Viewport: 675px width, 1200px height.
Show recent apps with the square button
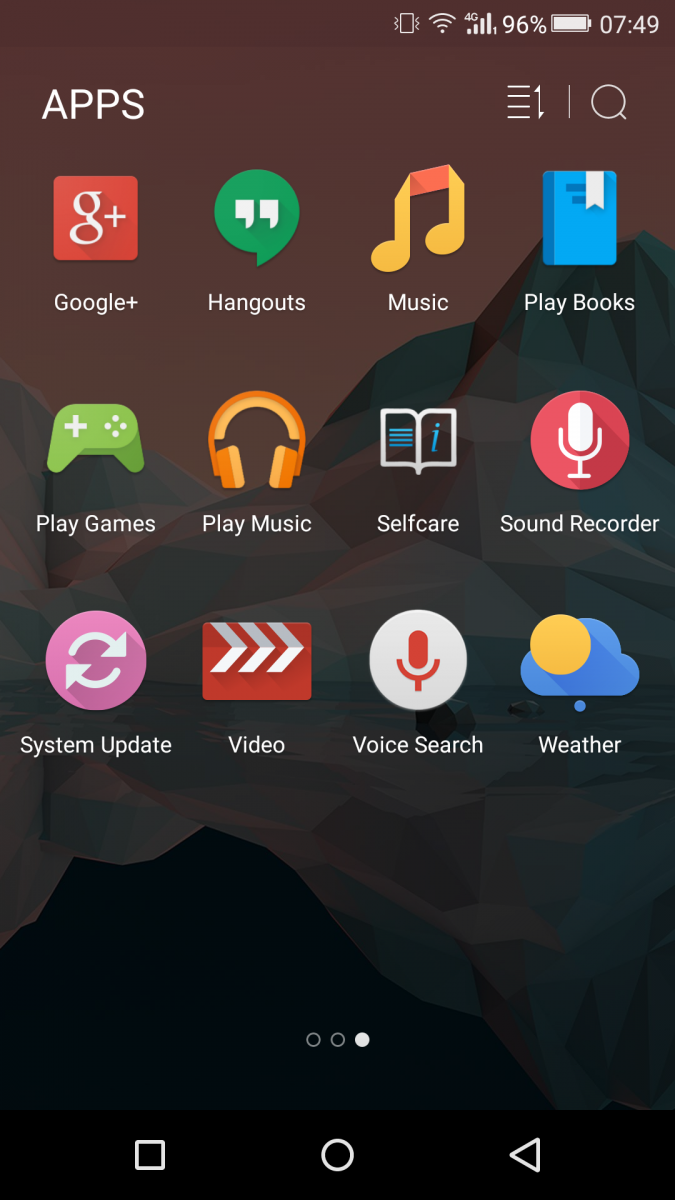[x=150, y=1155]
